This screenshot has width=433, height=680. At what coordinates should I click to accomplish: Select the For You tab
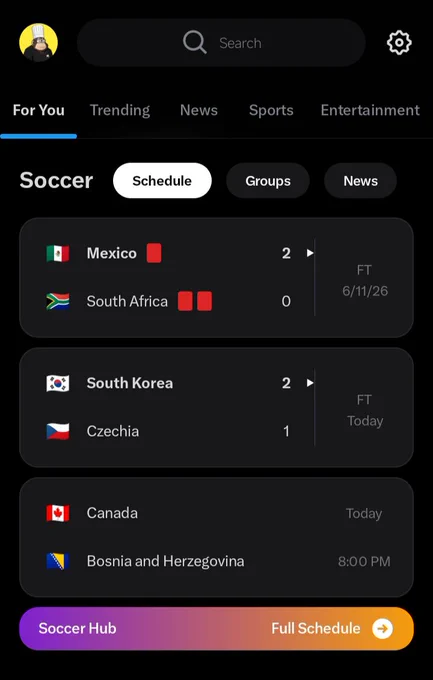[39, 110]
